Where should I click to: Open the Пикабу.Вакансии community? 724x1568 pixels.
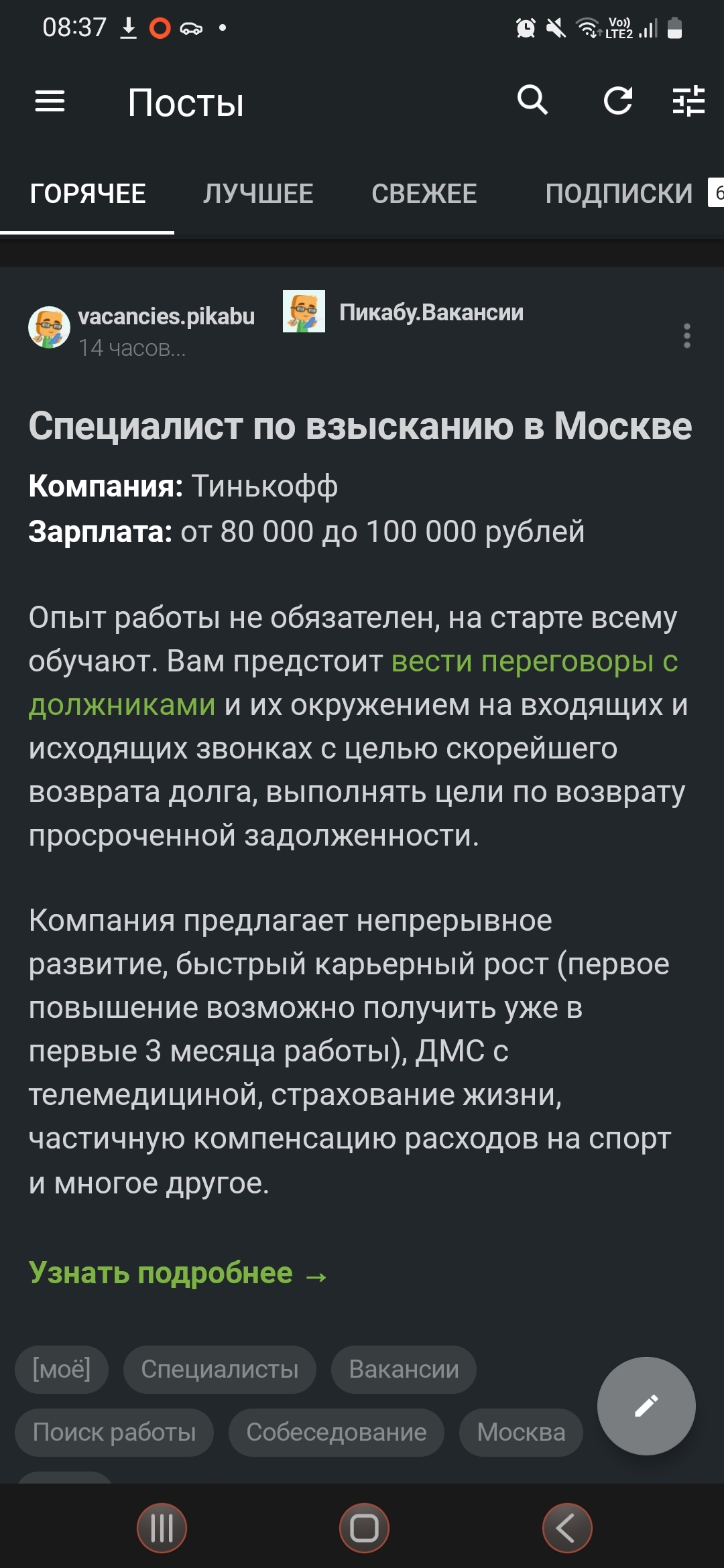[x=430, y=312]
